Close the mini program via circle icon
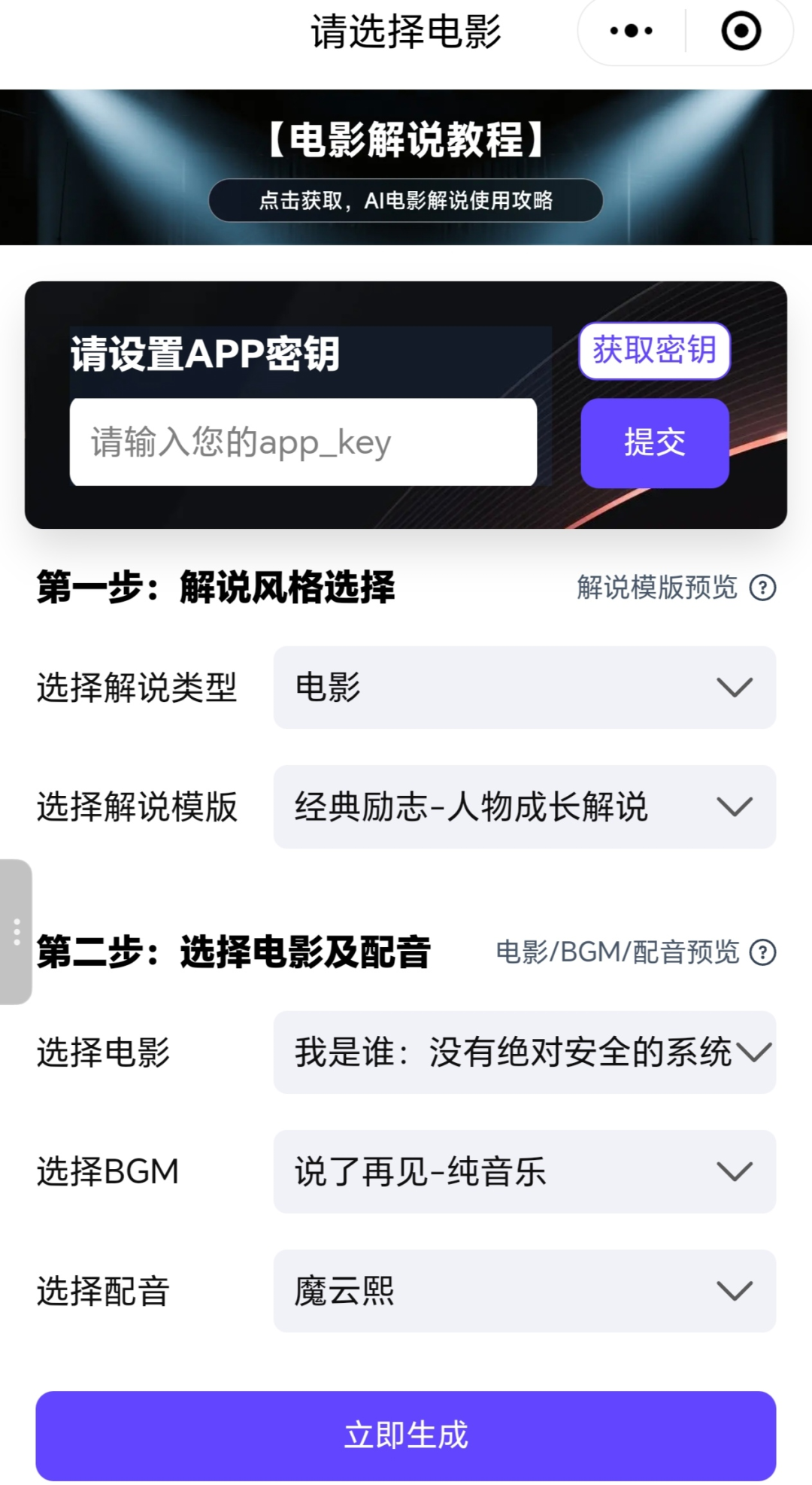The height and width of the screenshot is (1485, 812). pyautogui.click(x=741, y=32)
